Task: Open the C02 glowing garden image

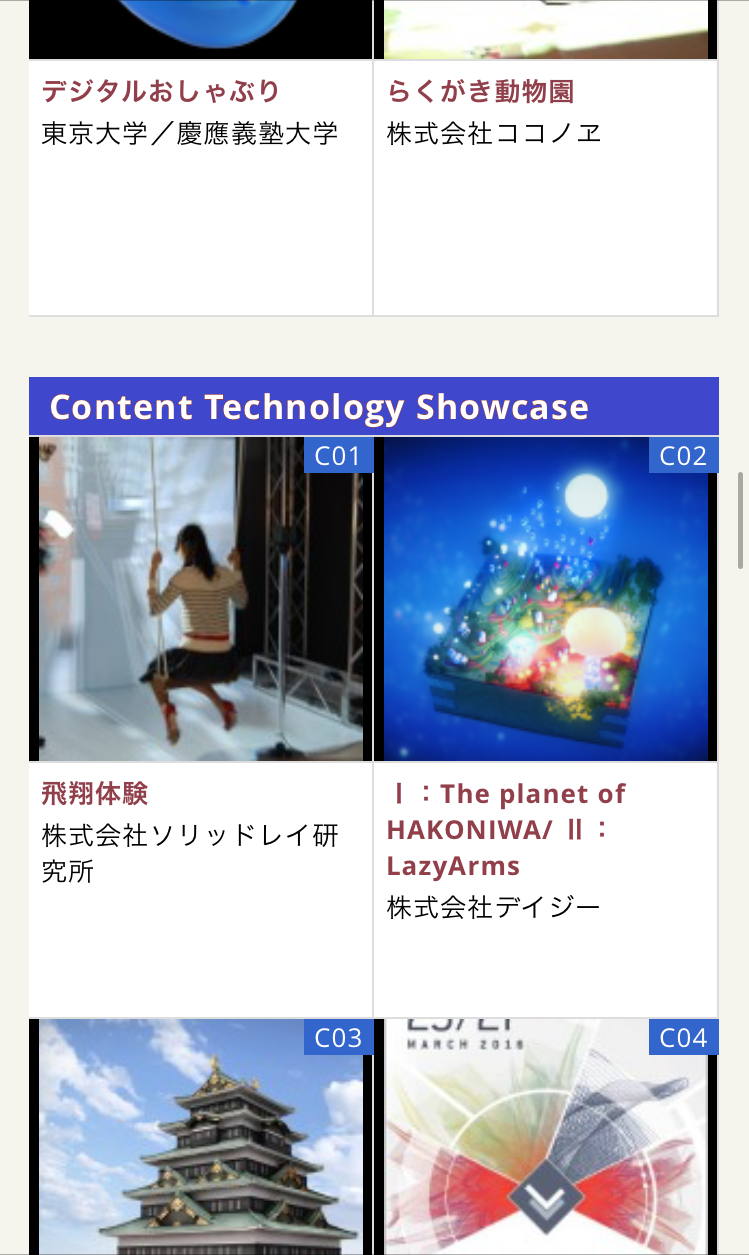Action: 546,599
